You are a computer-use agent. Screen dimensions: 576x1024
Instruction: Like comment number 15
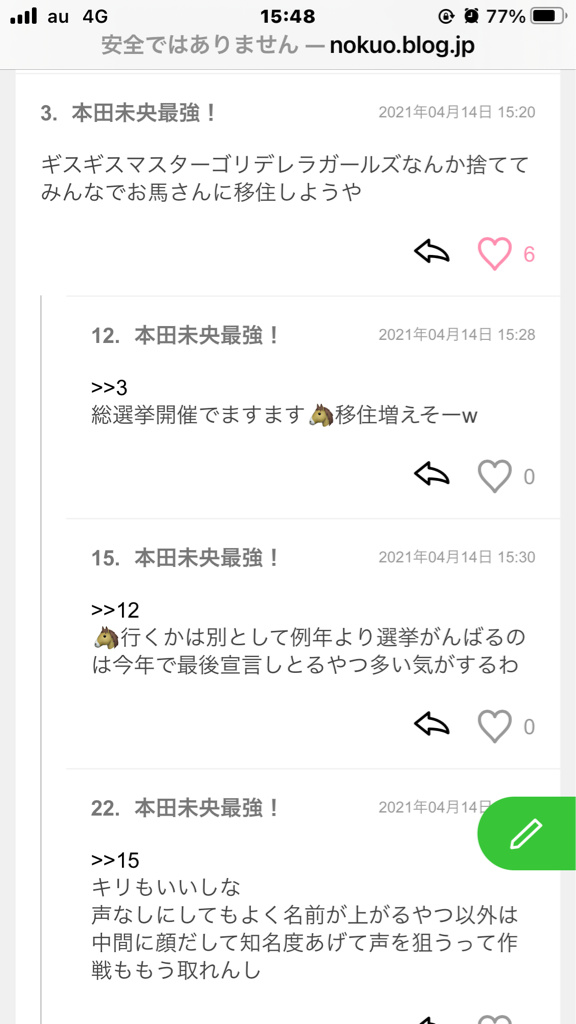[494, 726]
